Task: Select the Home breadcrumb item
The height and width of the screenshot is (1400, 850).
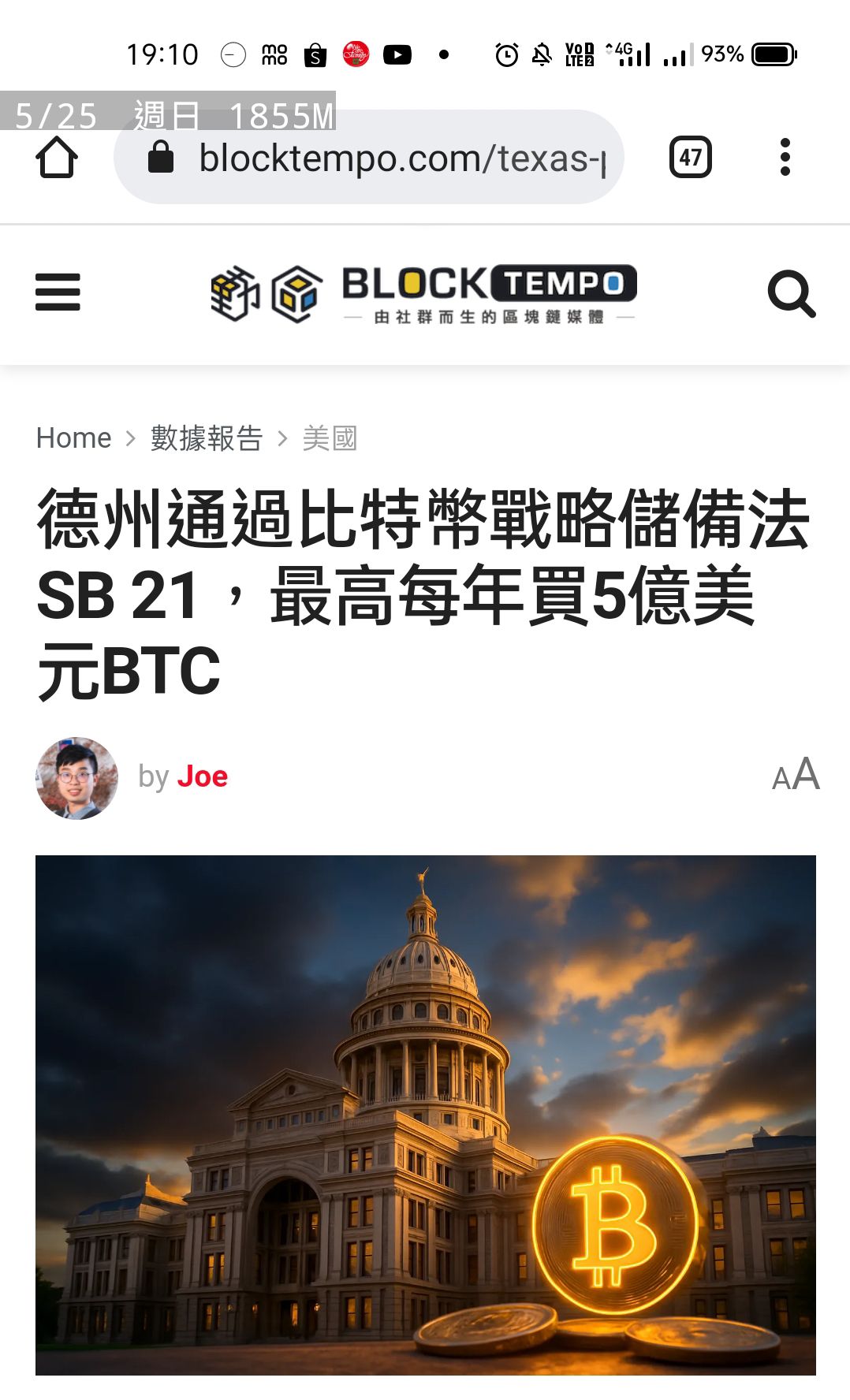Action: coord(73,438)
